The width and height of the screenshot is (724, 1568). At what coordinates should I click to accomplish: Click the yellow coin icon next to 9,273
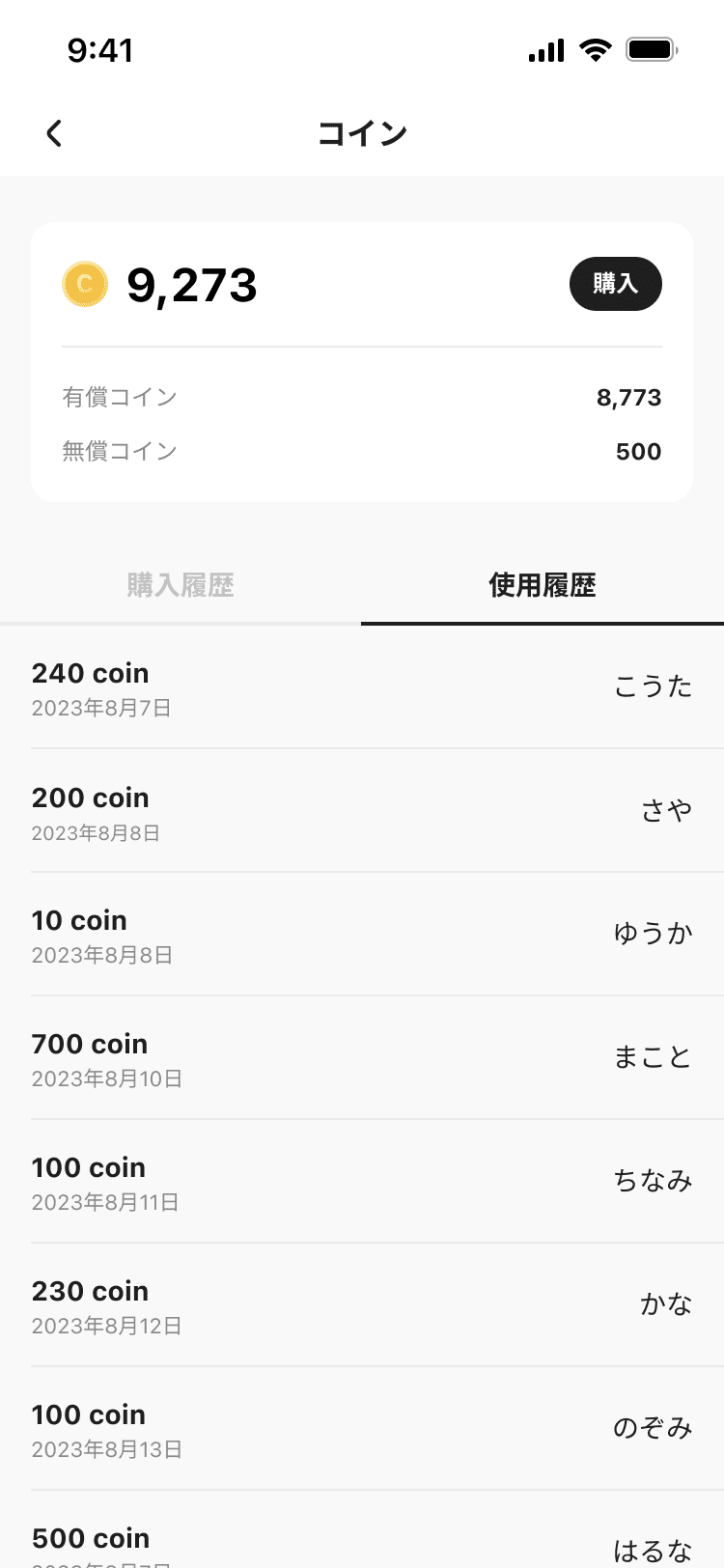86,284
